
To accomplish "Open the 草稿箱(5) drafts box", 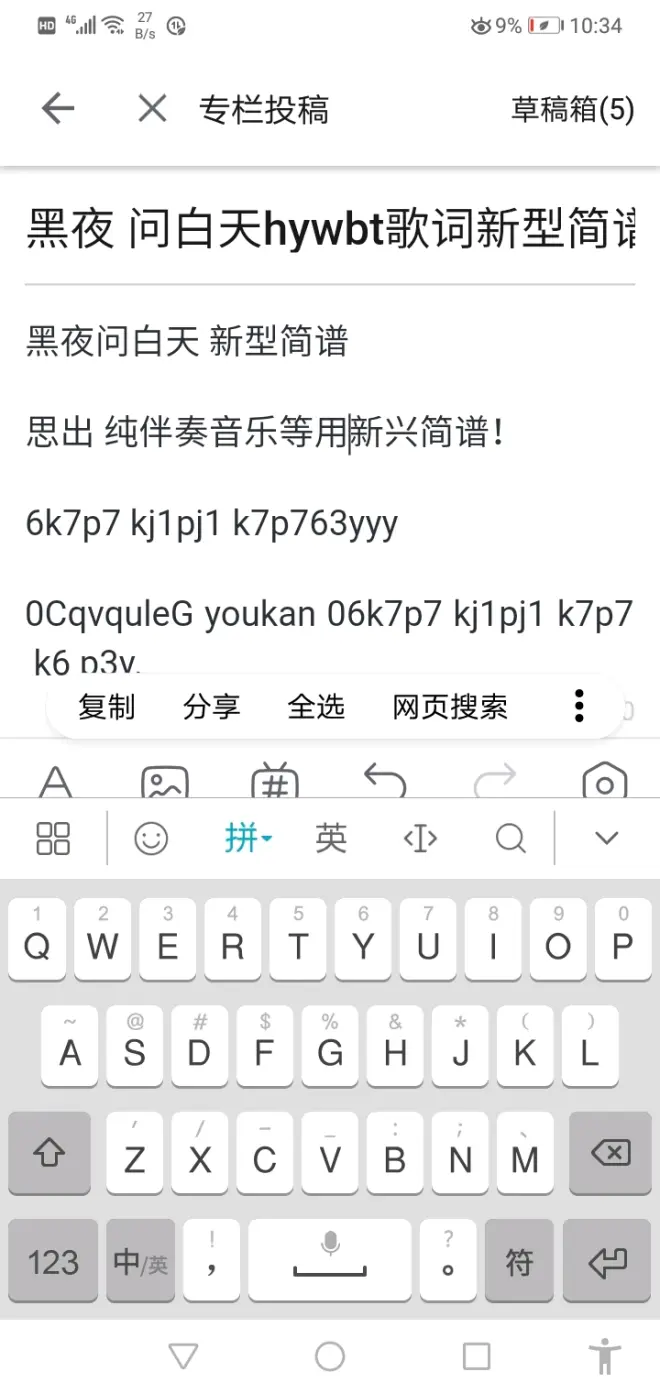I will point(572,109).
